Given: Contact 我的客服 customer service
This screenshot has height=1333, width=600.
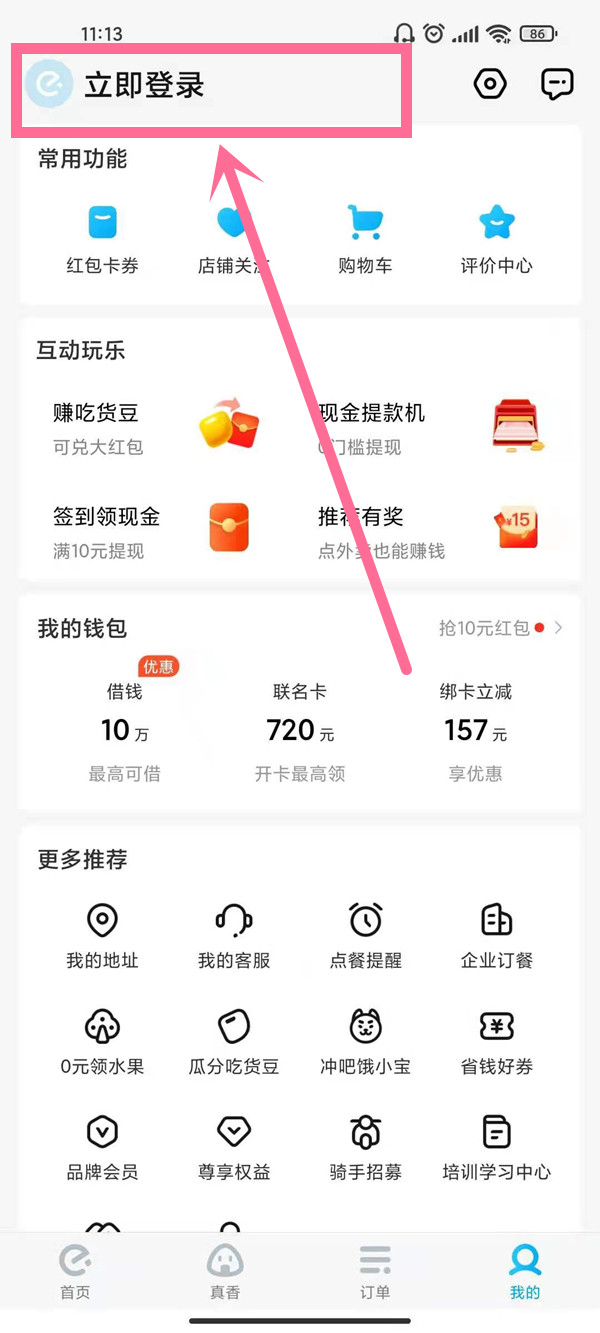Looking at the screenshot, I should (233, 935).
